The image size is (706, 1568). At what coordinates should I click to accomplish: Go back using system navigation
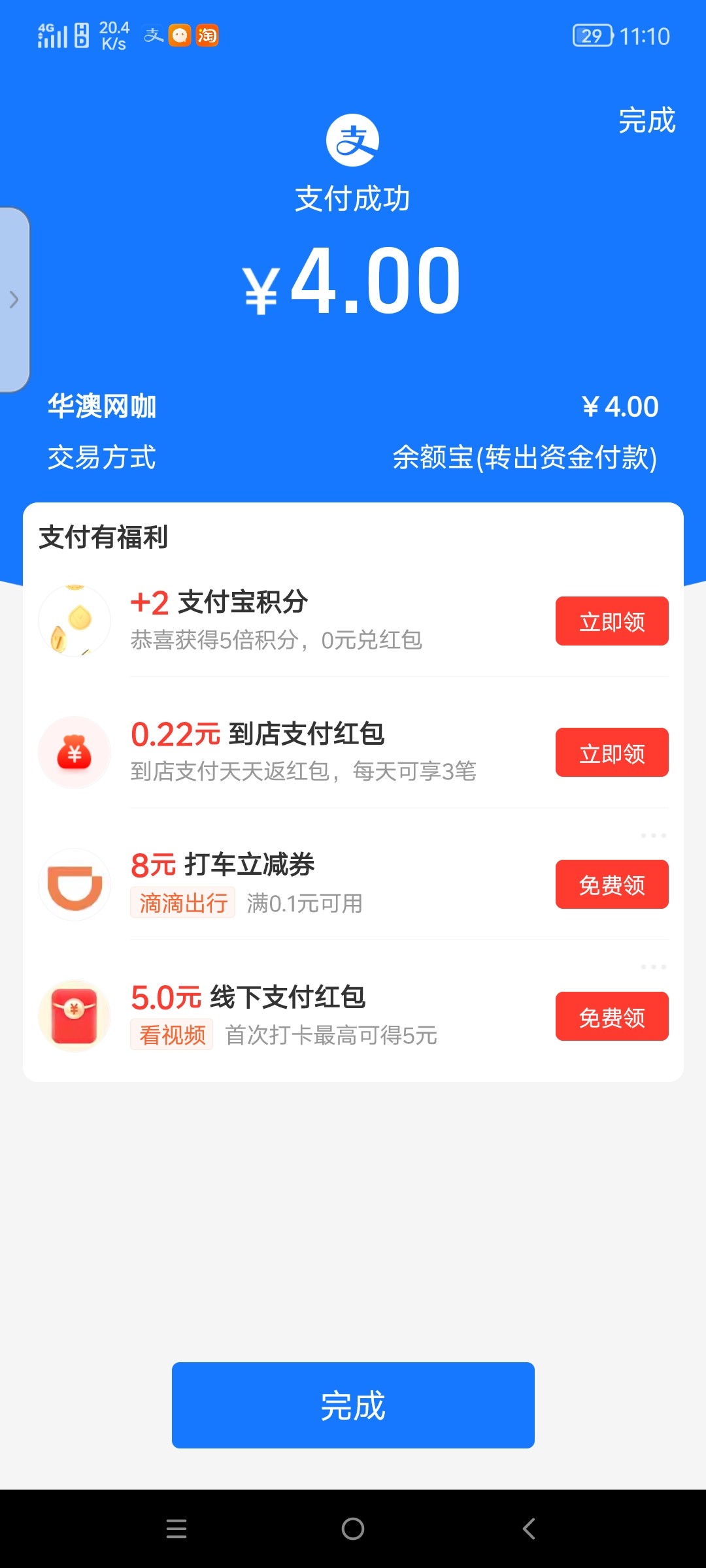tap(529, 1529)
